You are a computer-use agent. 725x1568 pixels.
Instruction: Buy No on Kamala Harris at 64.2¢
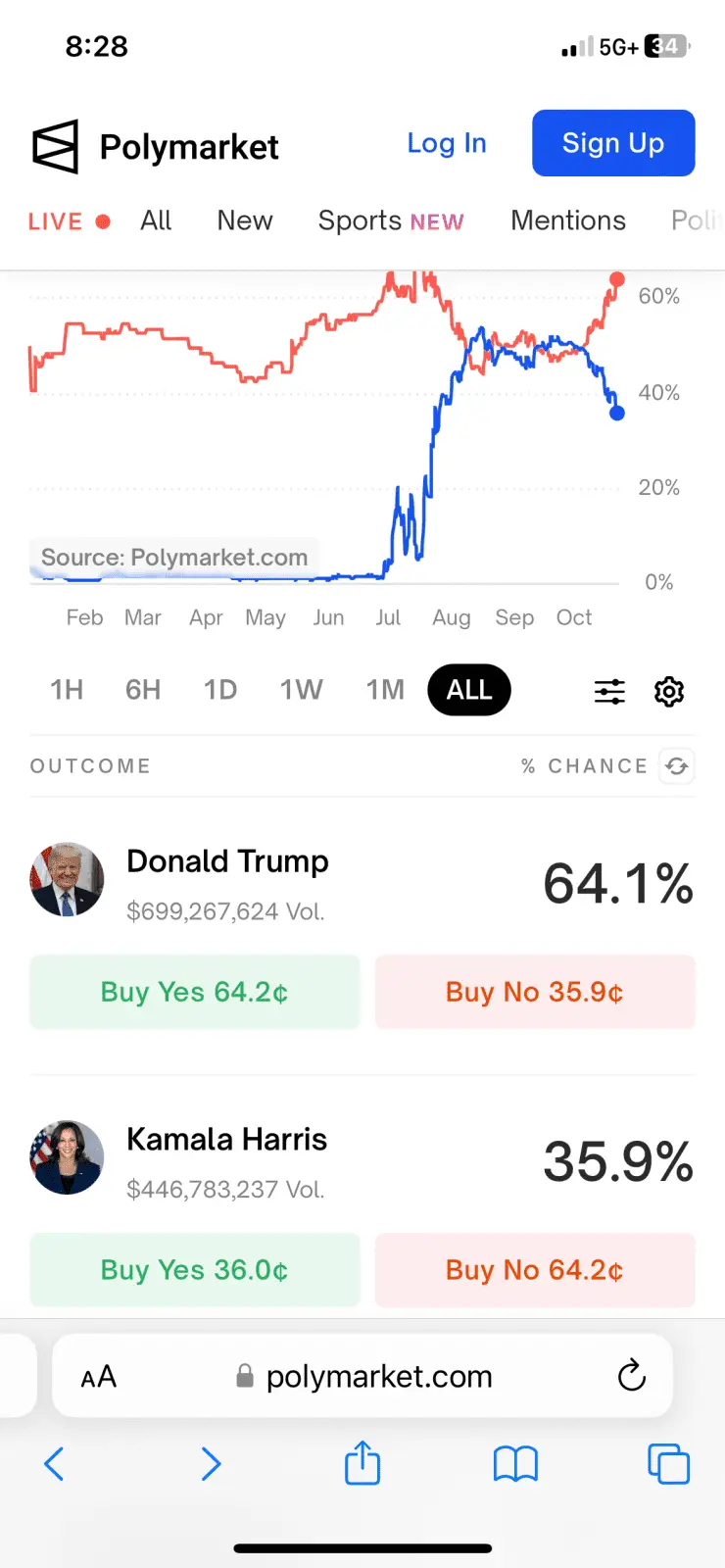pyautogui.click(x=535, y=1270)
